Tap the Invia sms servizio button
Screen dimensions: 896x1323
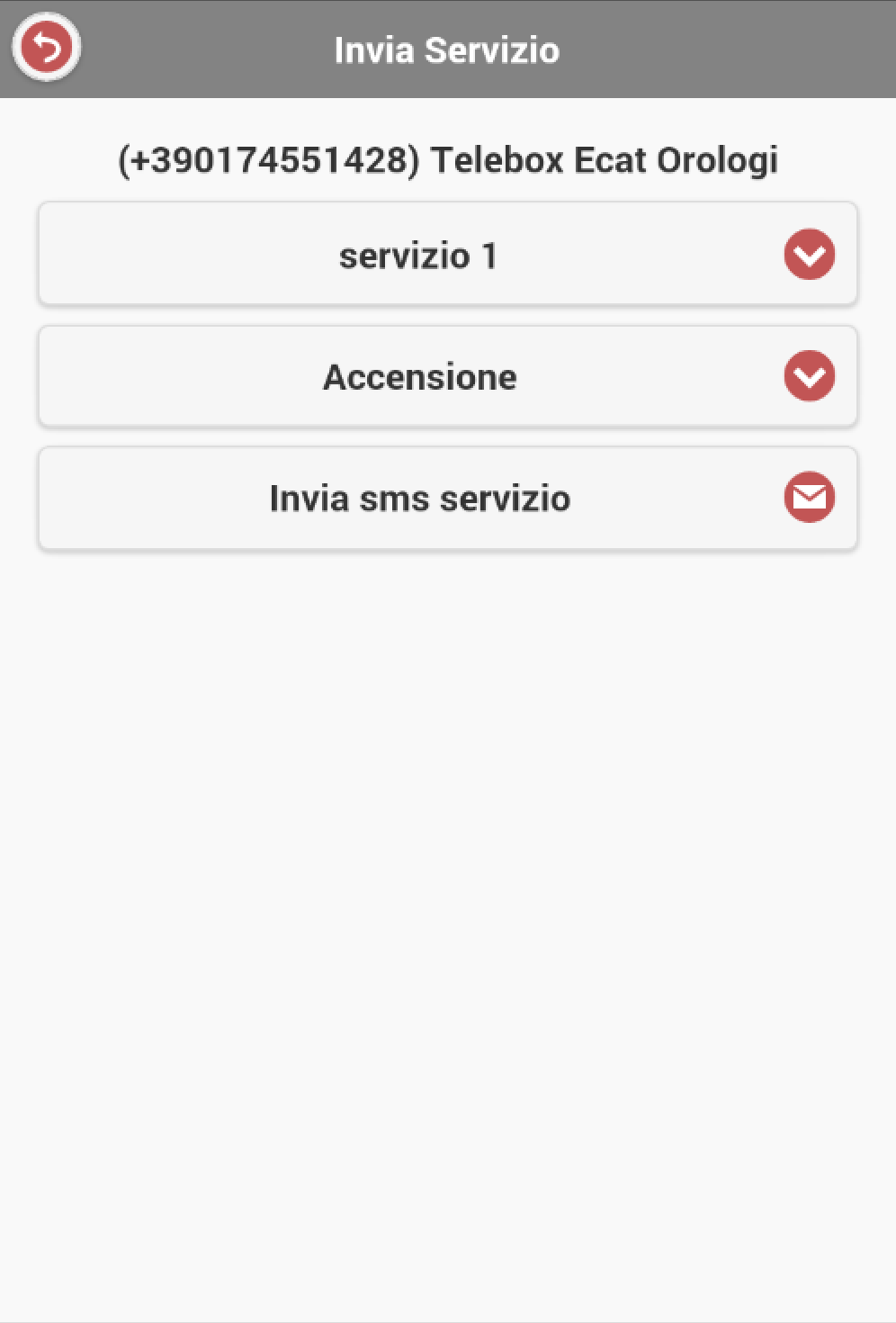click(447, 498)
